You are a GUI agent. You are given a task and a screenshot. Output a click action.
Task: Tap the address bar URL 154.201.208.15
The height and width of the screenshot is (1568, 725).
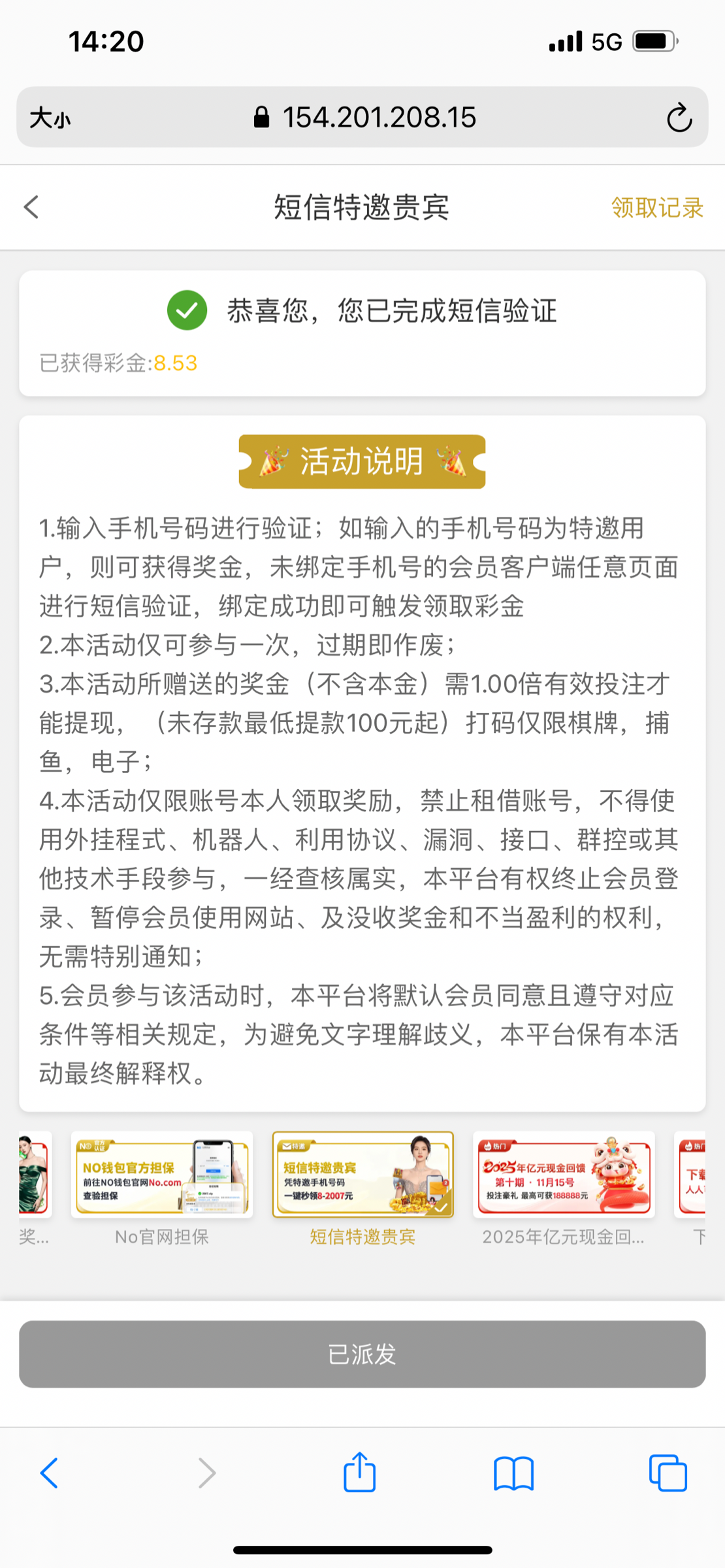coord(378,118)
